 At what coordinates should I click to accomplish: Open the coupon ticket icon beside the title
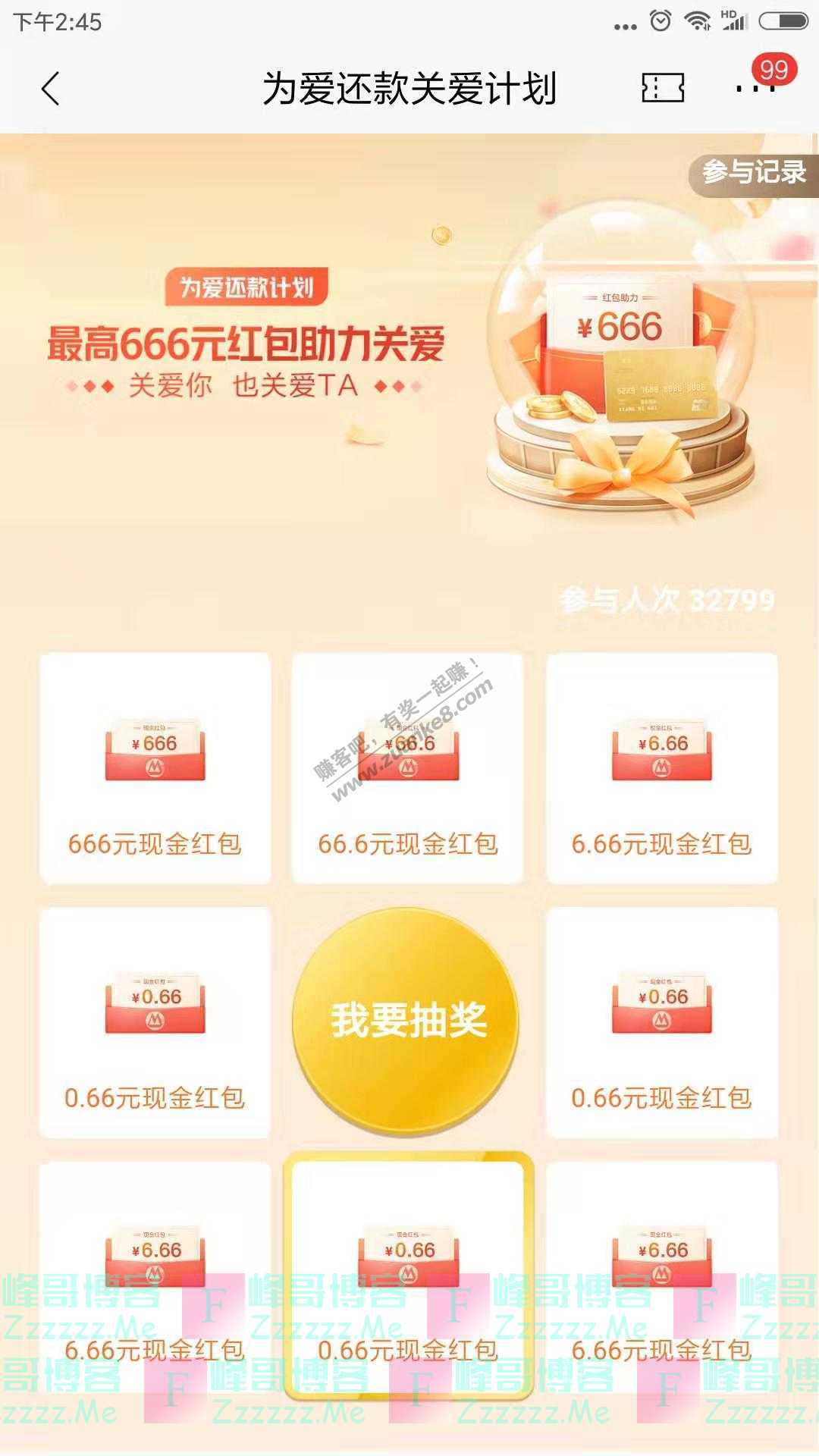click(662, 89)
